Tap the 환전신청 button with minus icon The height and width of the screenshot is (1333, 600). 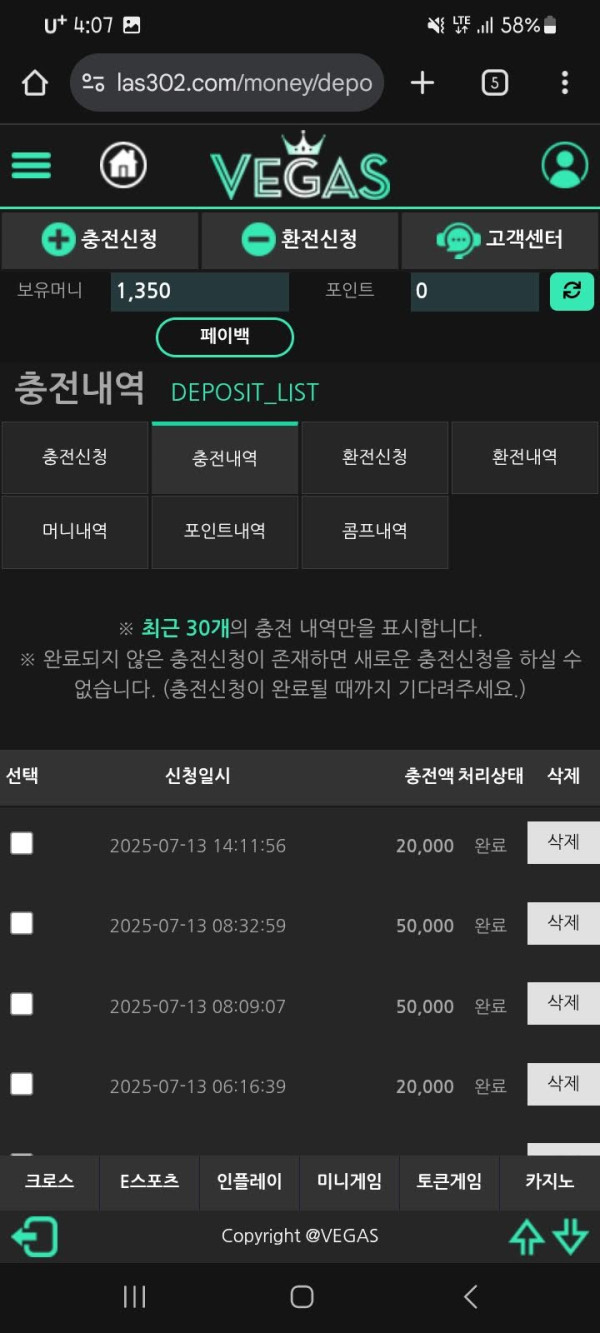300,240
